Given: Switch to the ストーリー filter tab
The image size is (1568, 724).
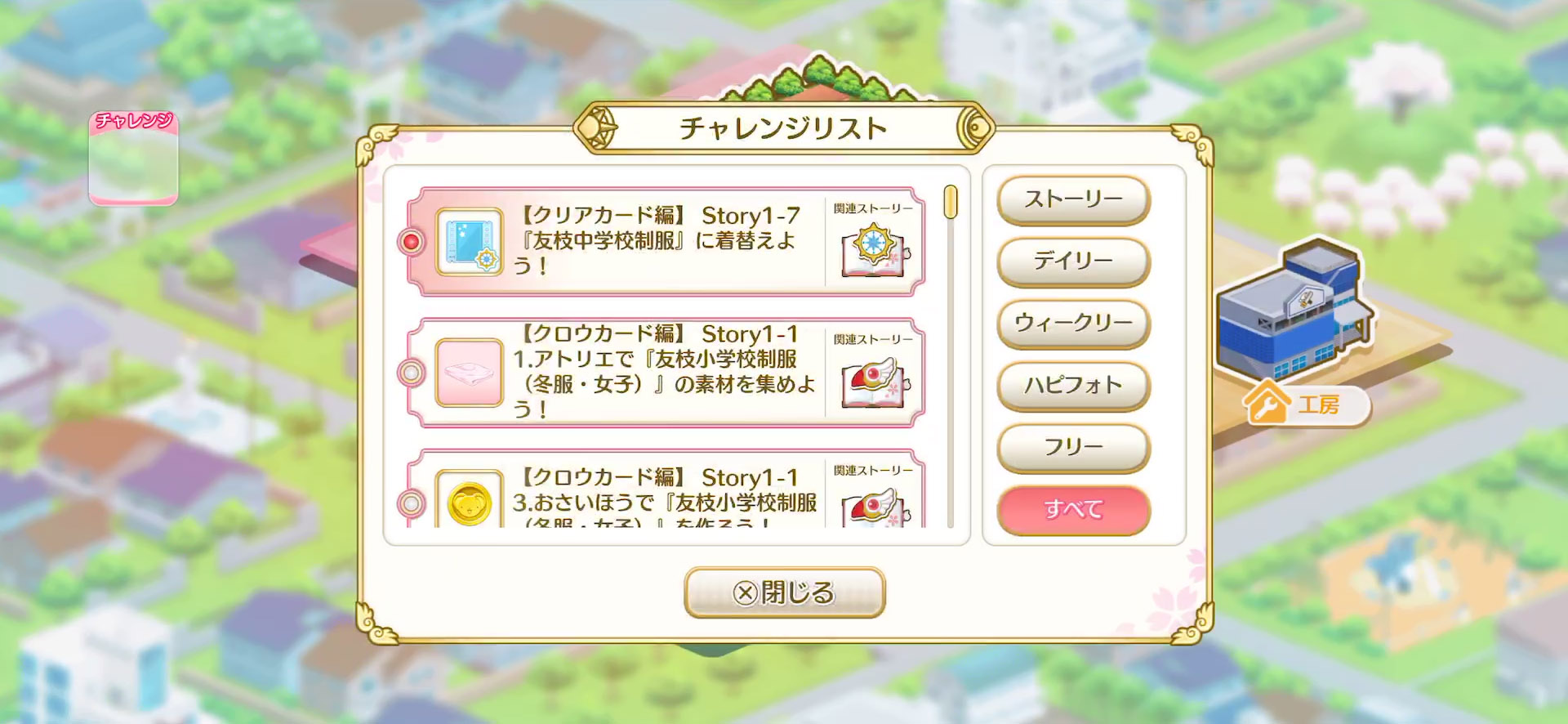Looking at the screenshot, I should (1073, 199).
